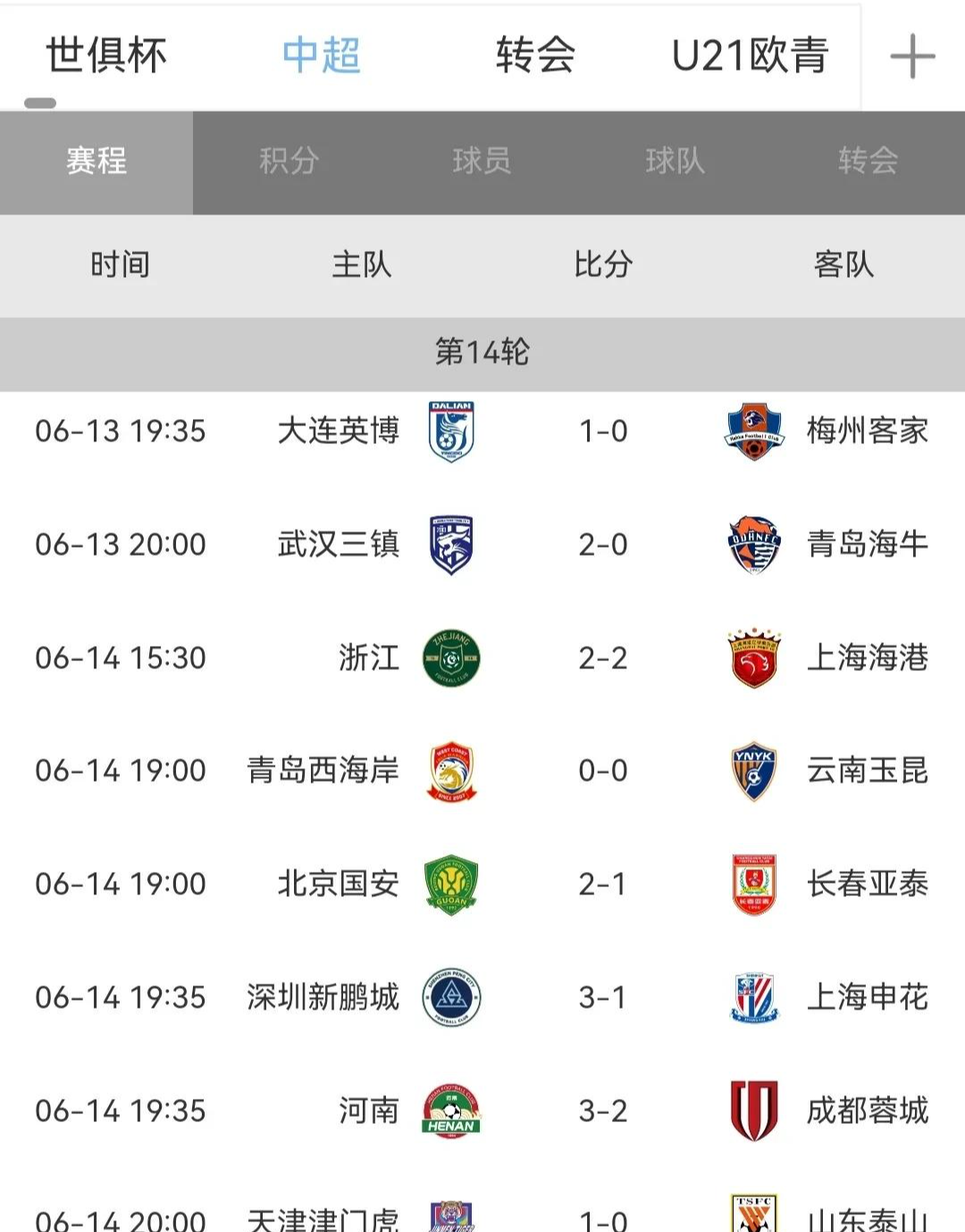Switch to the 积分 standings tab
The image size is (965, 1232).
pos(289,162)
